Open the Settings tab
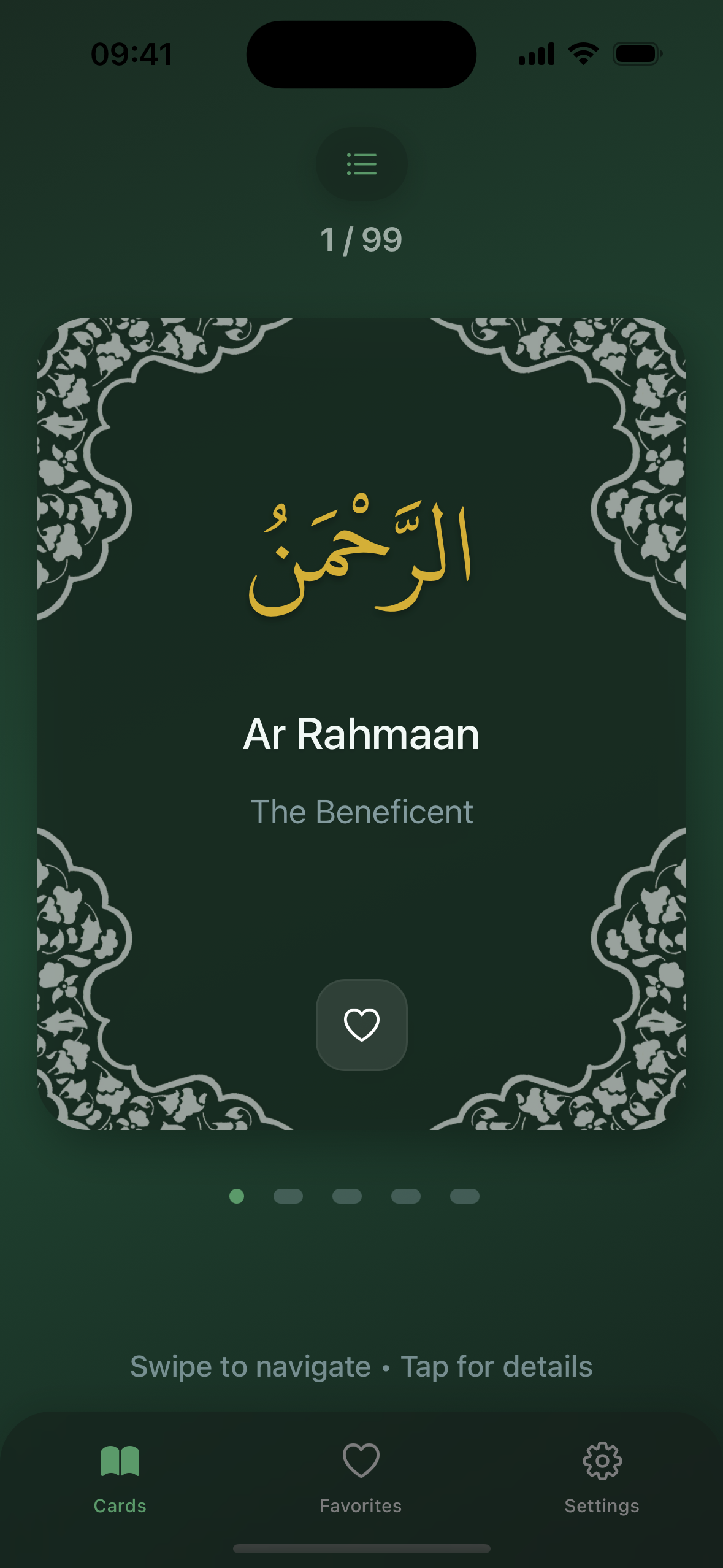723x1568 pixels. (x=602, y=1477)
